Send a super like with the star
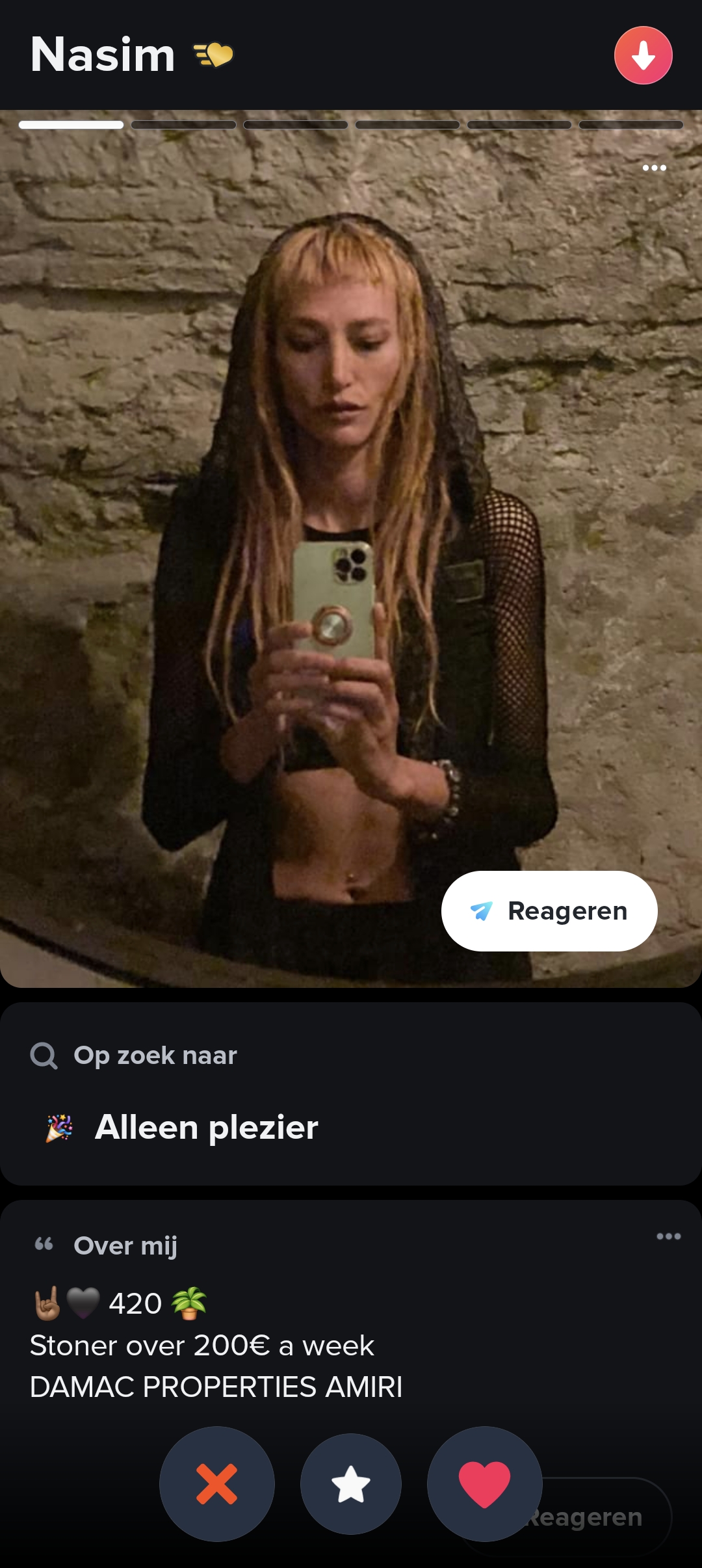Viewport: 702px width, 1568px height. pyautogui.click(x=351, y=1484)
